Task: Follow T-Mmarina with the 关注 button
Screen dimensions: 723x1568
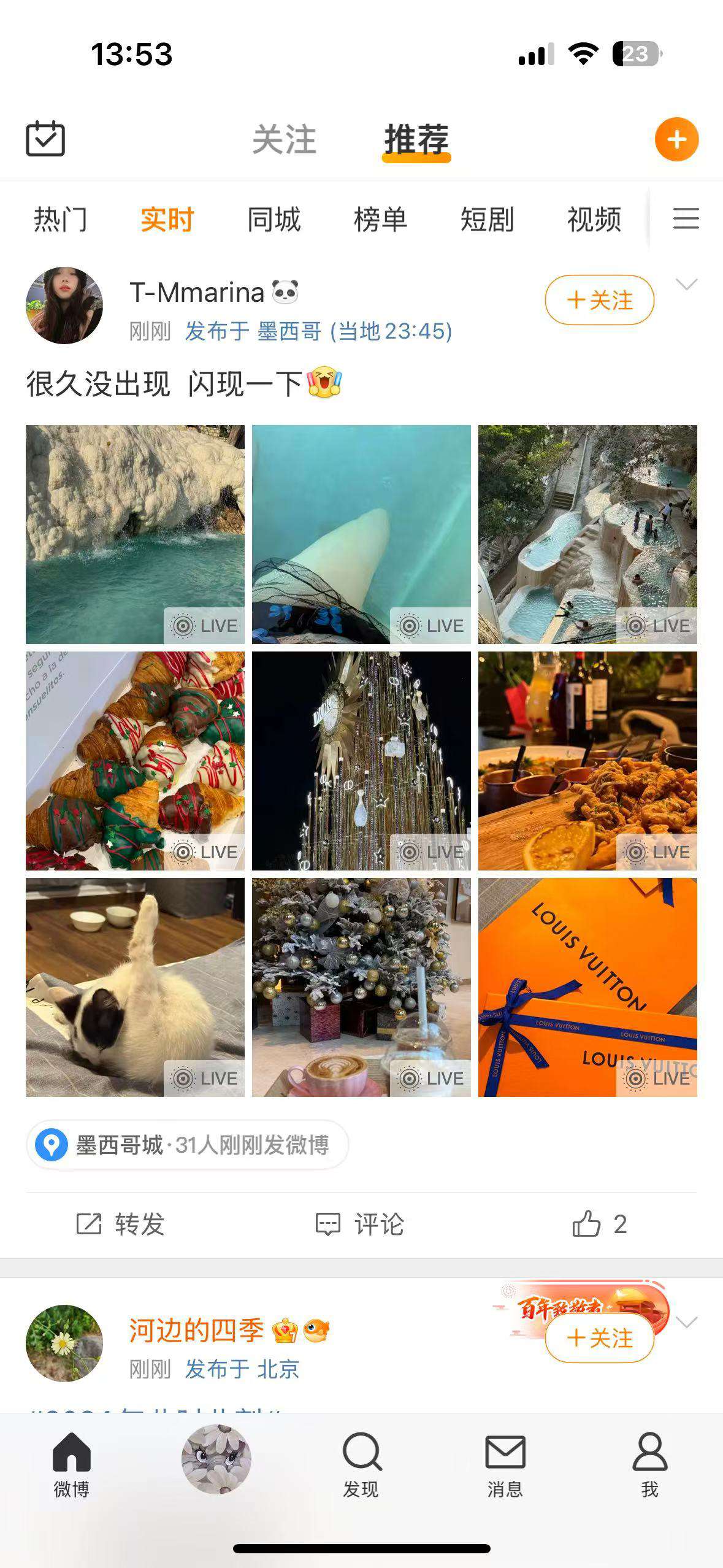Action: tap(599, 300)
